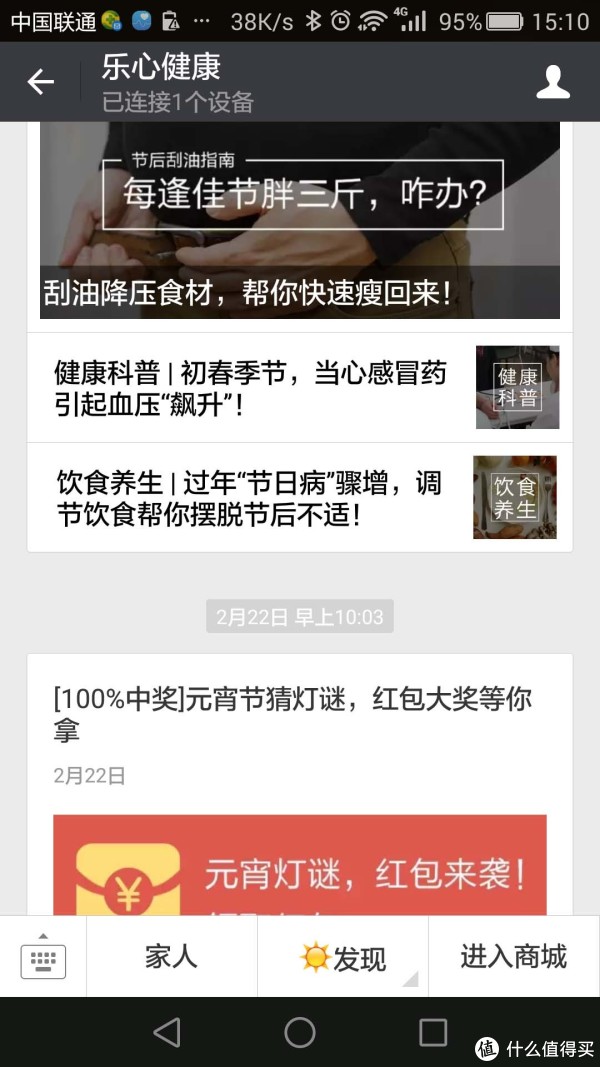The width and height of the screenshot is (600, 1067).
Task: Open 健康科普 article about cold medicine
Action: pos(300,388)
